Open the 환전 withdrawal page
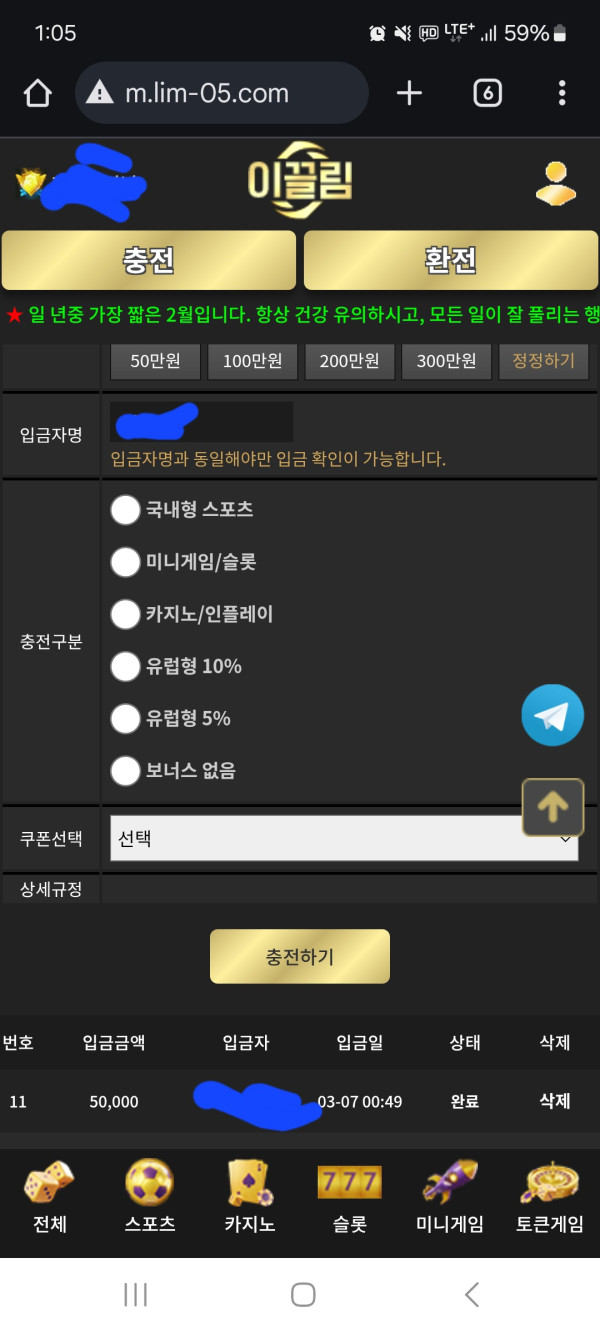 pyautogui.click(x=451, y=260)
